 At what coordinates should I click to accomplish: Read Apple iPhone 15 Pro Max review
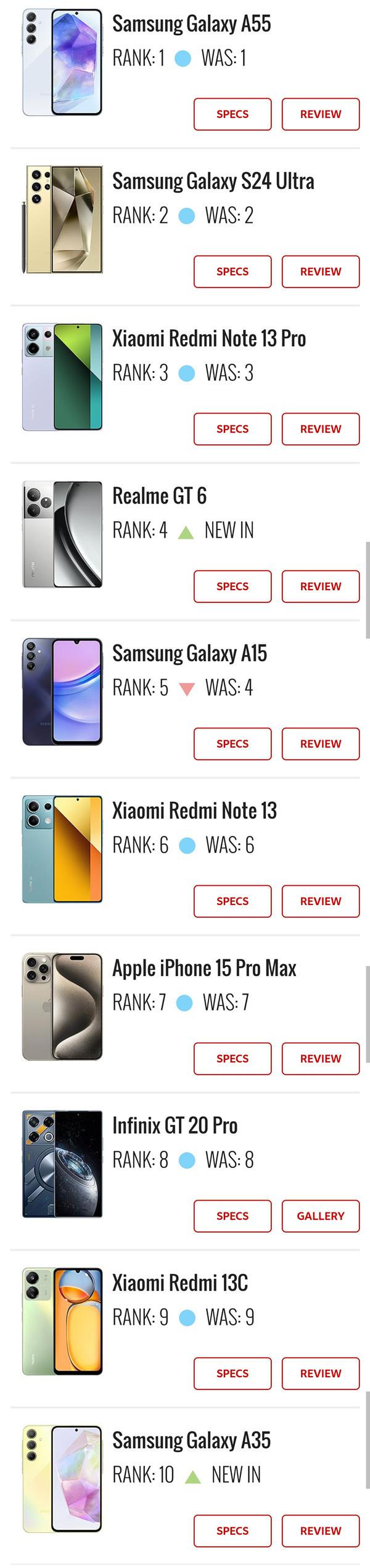coord(320,1059)
